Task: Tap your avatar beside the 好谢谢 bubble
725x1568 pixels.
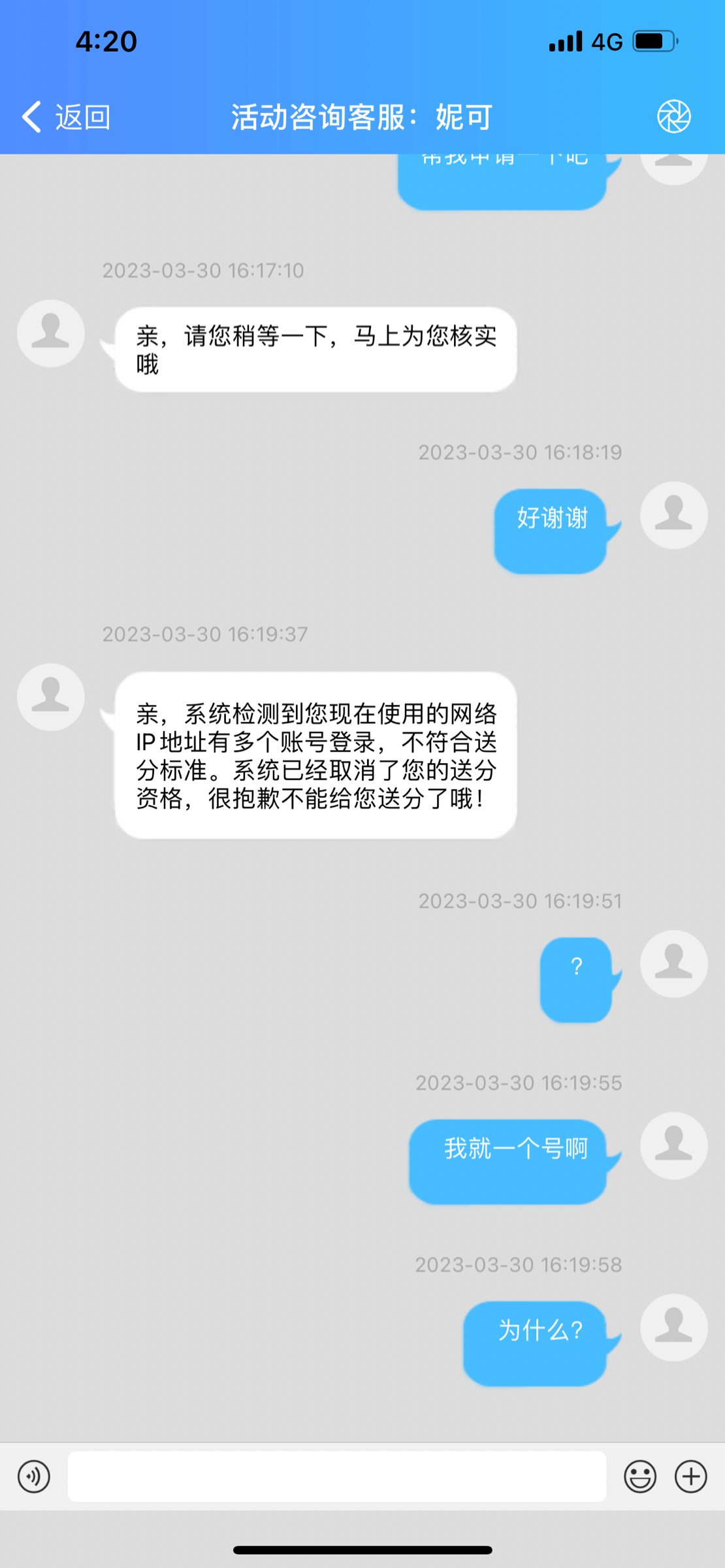Action: tap(673, 515)
